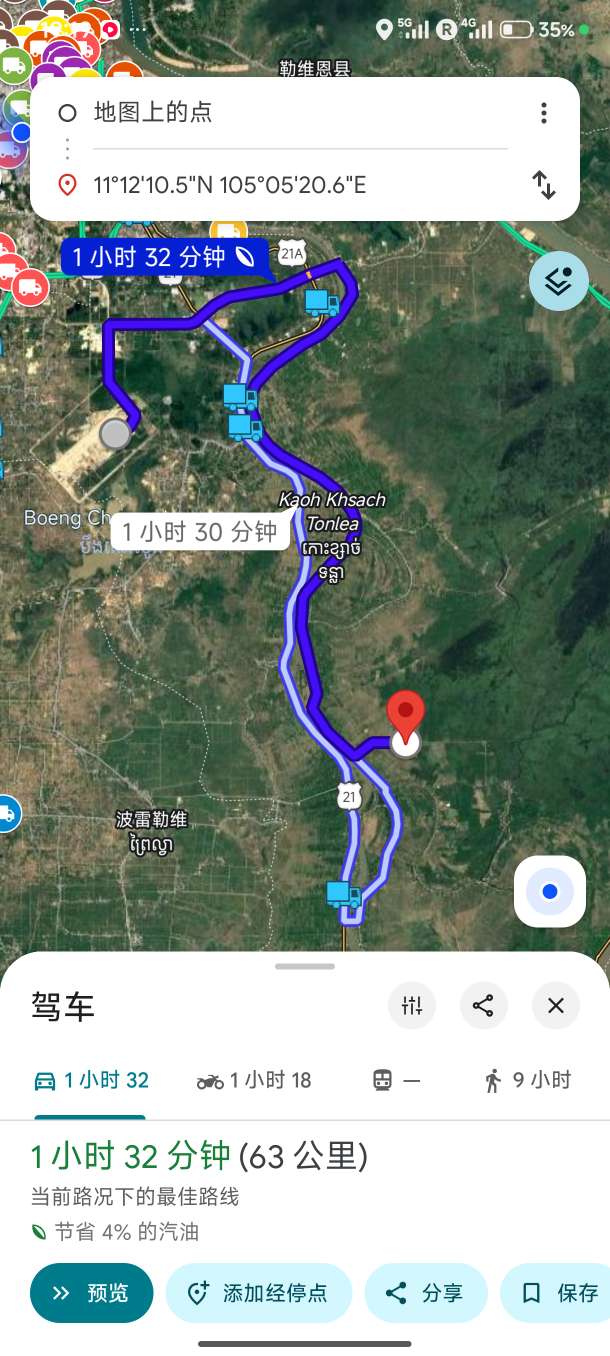
Task: Add a stop with 添加经停点
Action: (x=259, y=1293)
